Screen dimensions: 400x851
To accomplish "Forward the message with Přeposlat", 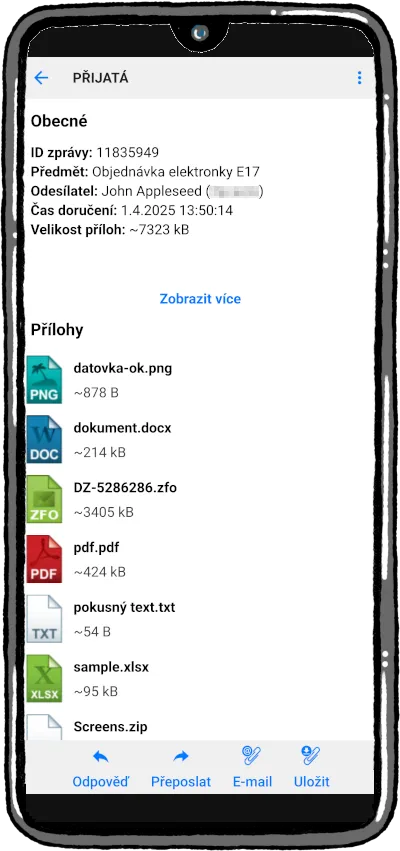I will [x=181, y=769].
